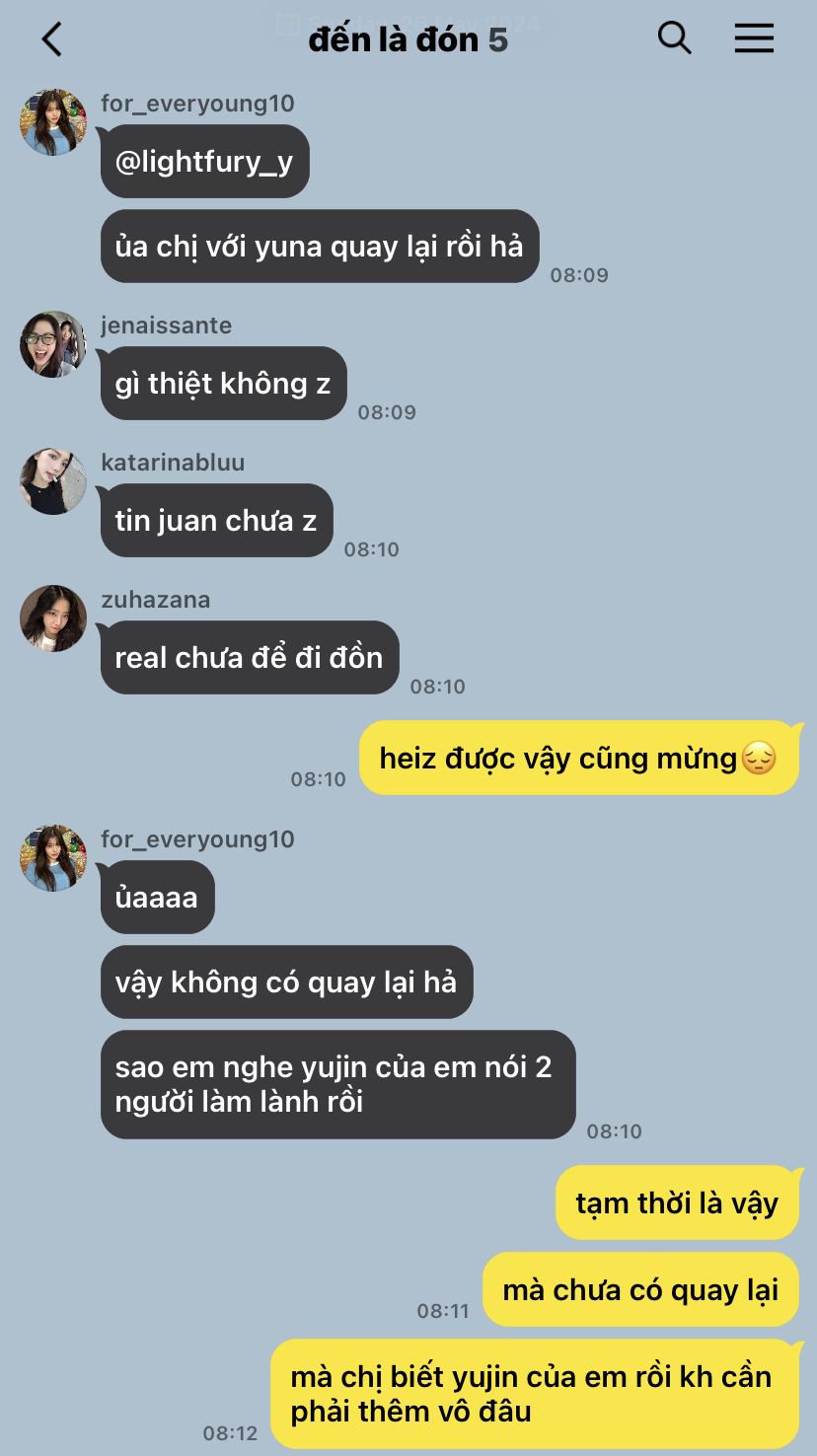Image resolution: width=817 pixels, height=1456 pixels.
Task: Open the chat menu hamburger icon
Action: click(754, 38)
